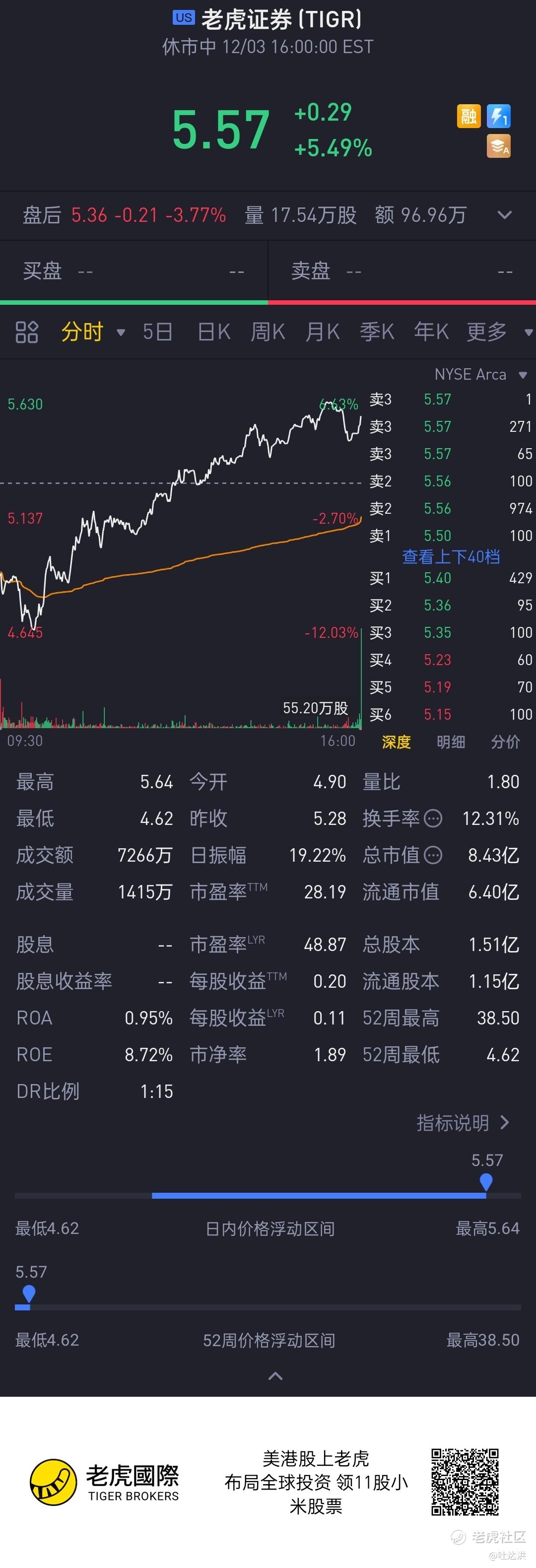Tap the info icon beside 总市值
The height and width of the screenshot is (1568, 536).
click(433, 855)
